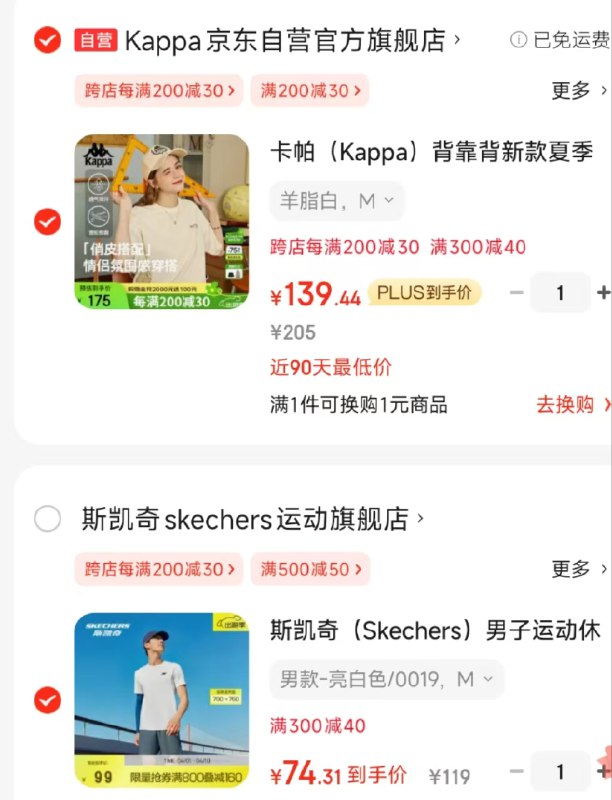Select the 斯凯奇 skechers store checkbox
Viewport: 612px width, 800px height.
pyautogui.click(x=46, y=519)
